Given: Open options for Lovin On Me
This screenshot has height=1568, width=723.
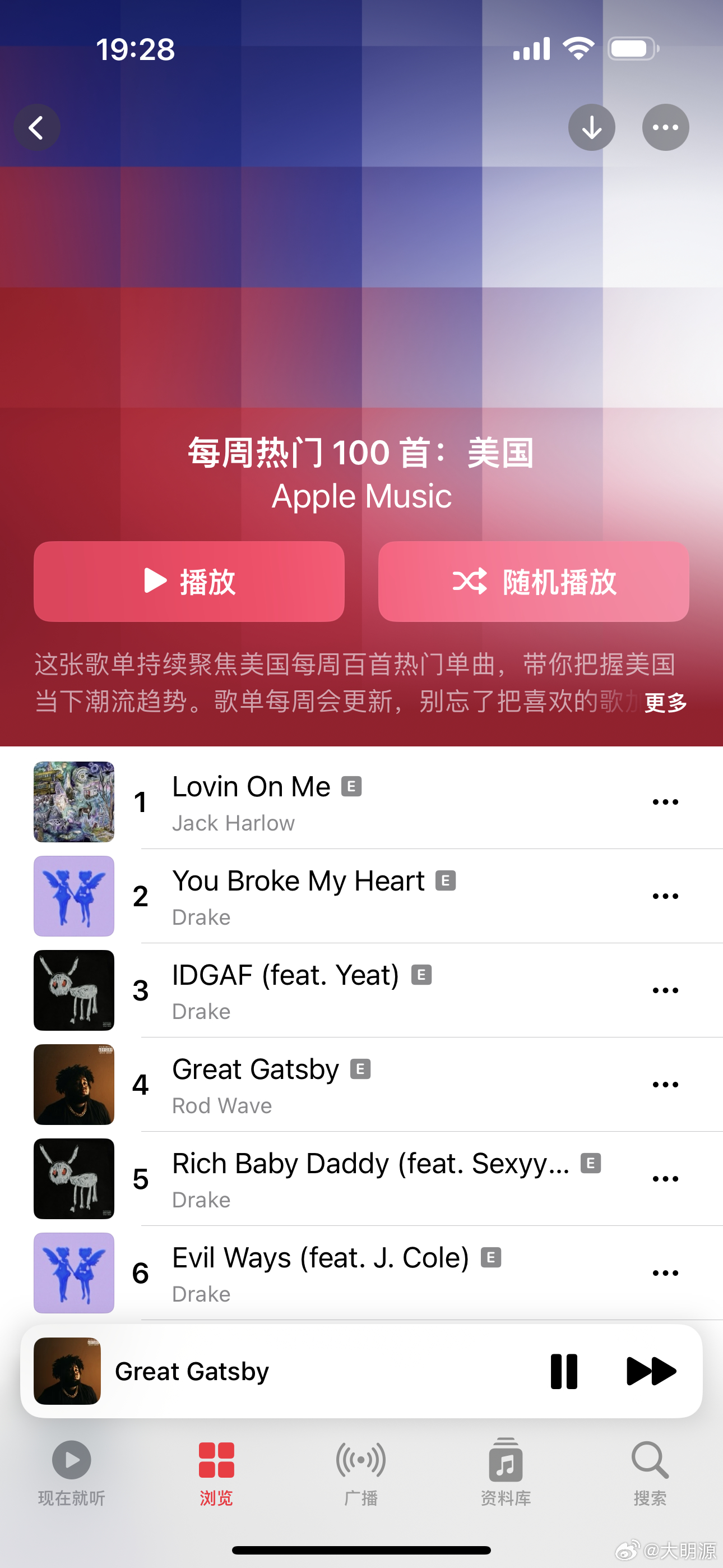Looking at the screenshot, I should [x=665, y=803].
